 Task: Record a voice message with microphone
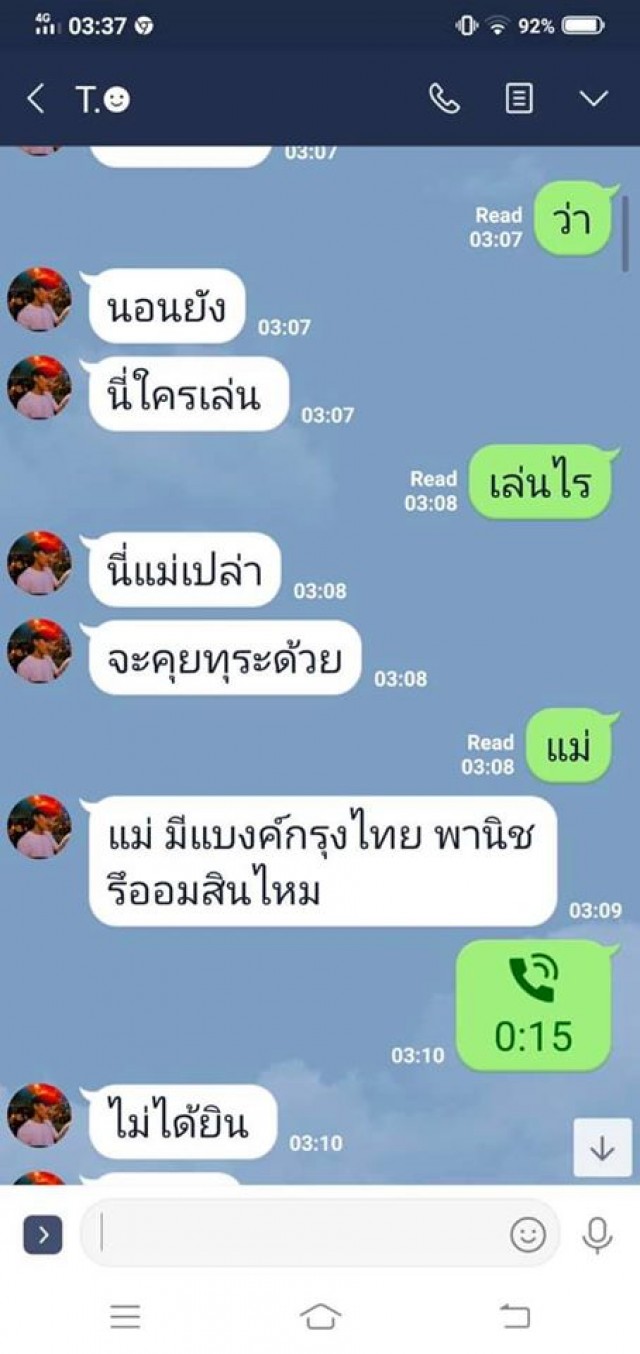click(x=597, y=1236)
